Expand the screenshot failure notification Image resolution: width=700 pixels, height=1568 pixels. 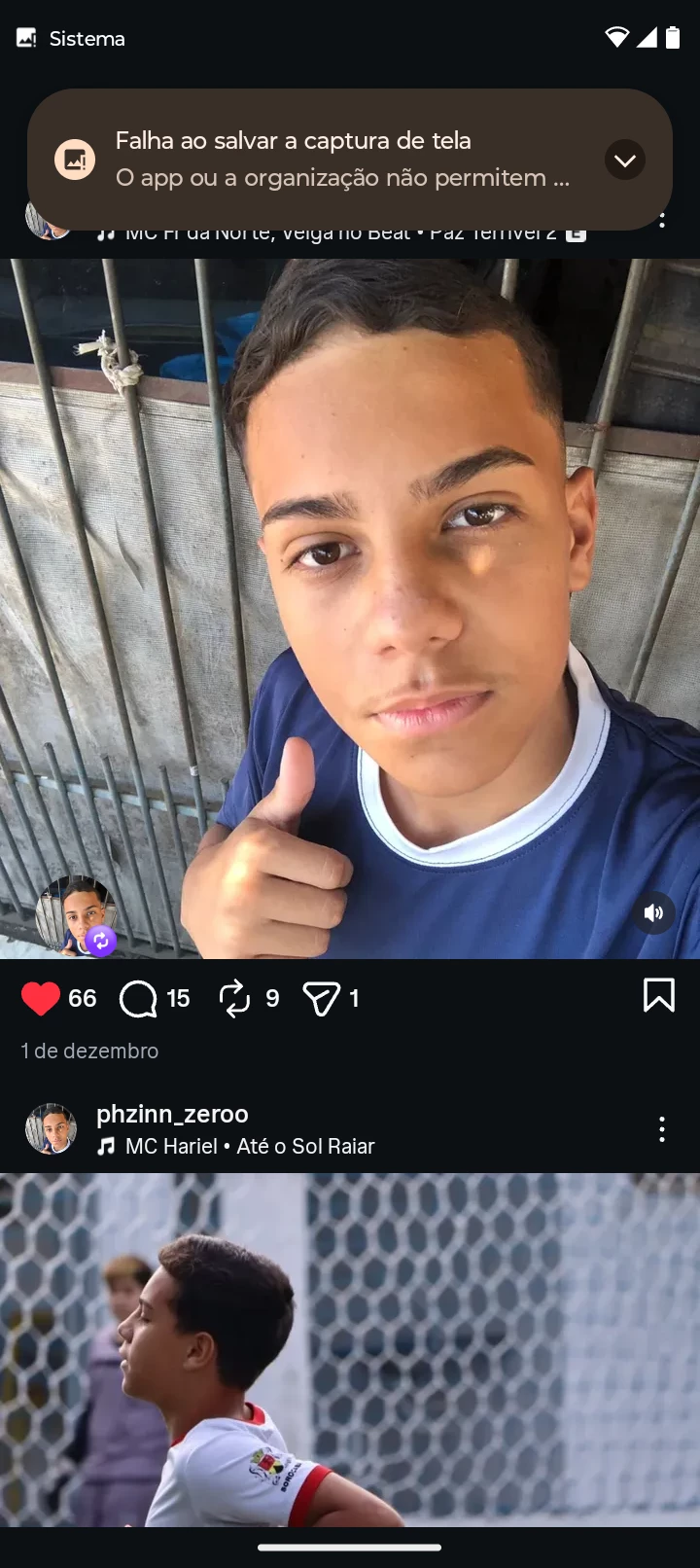click(624, 160)
